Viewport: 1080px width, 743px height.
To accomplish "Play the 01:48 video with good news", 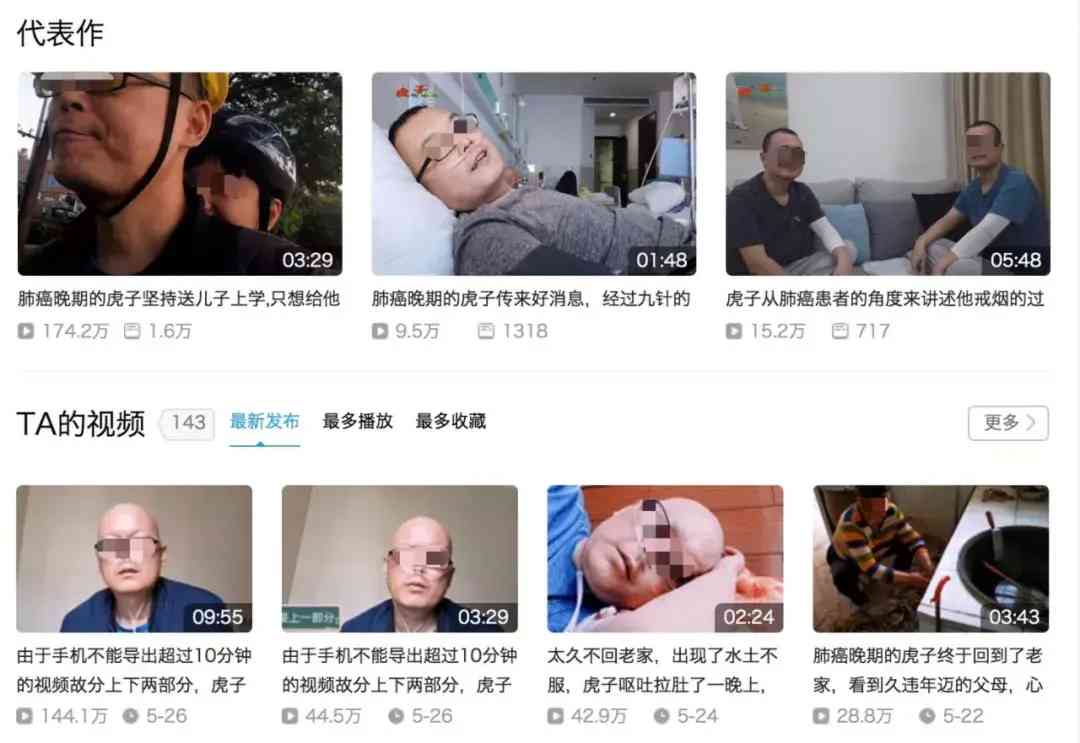I will click(533, 174).
